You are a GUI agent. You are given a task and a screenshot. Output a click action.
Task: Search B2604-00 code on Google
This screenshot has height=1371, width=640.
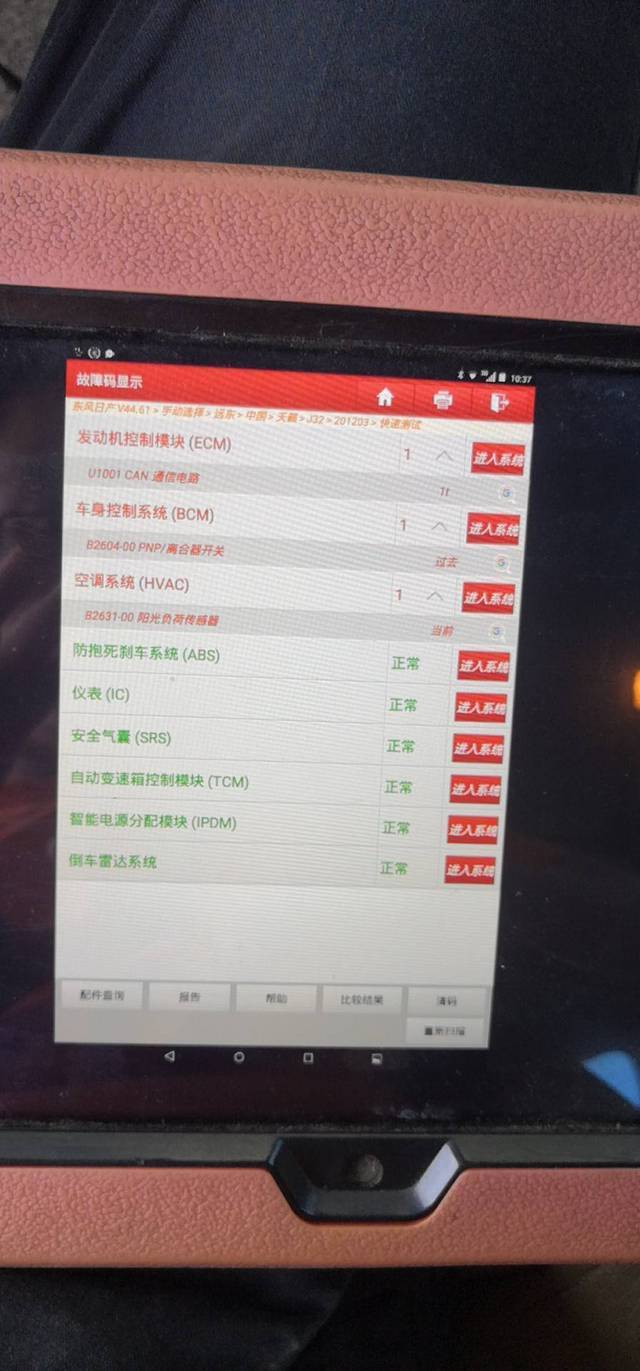[x=500, y=563]
